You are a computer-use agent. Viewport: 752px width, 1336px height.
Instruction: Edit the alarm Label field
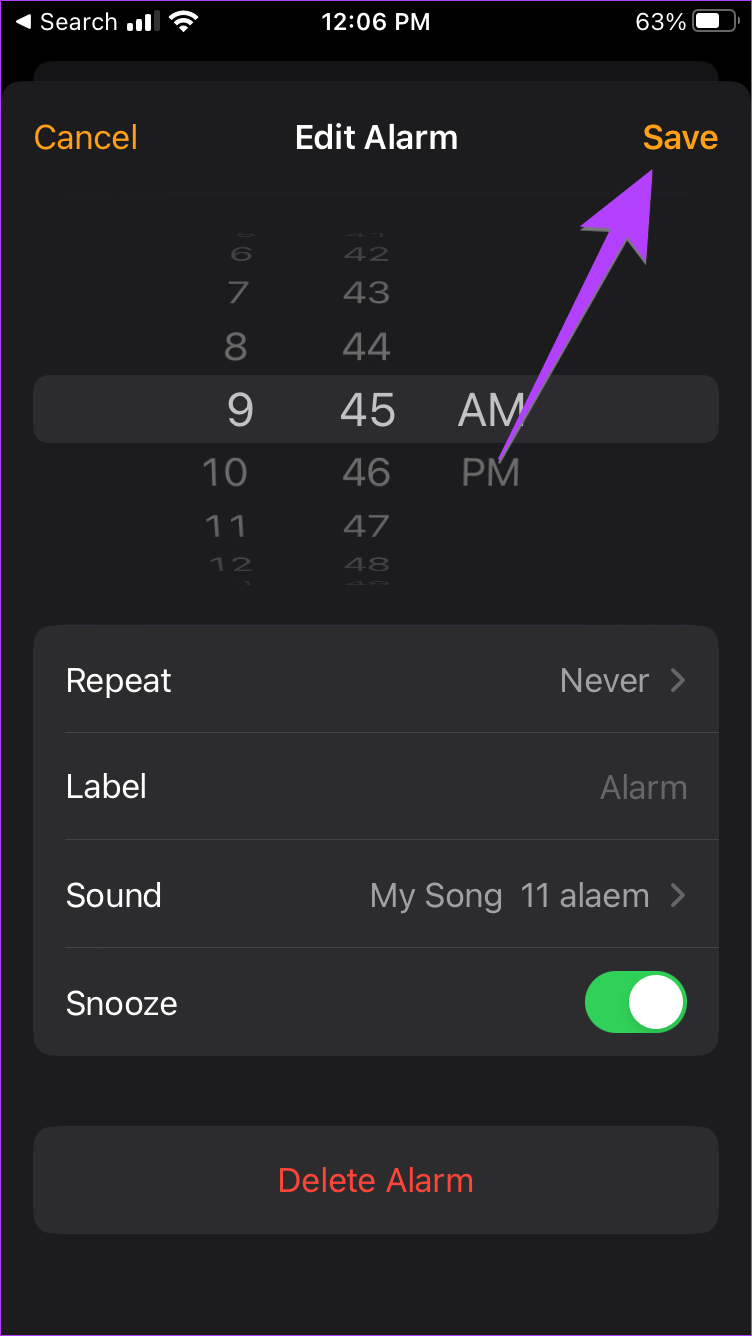376,788
